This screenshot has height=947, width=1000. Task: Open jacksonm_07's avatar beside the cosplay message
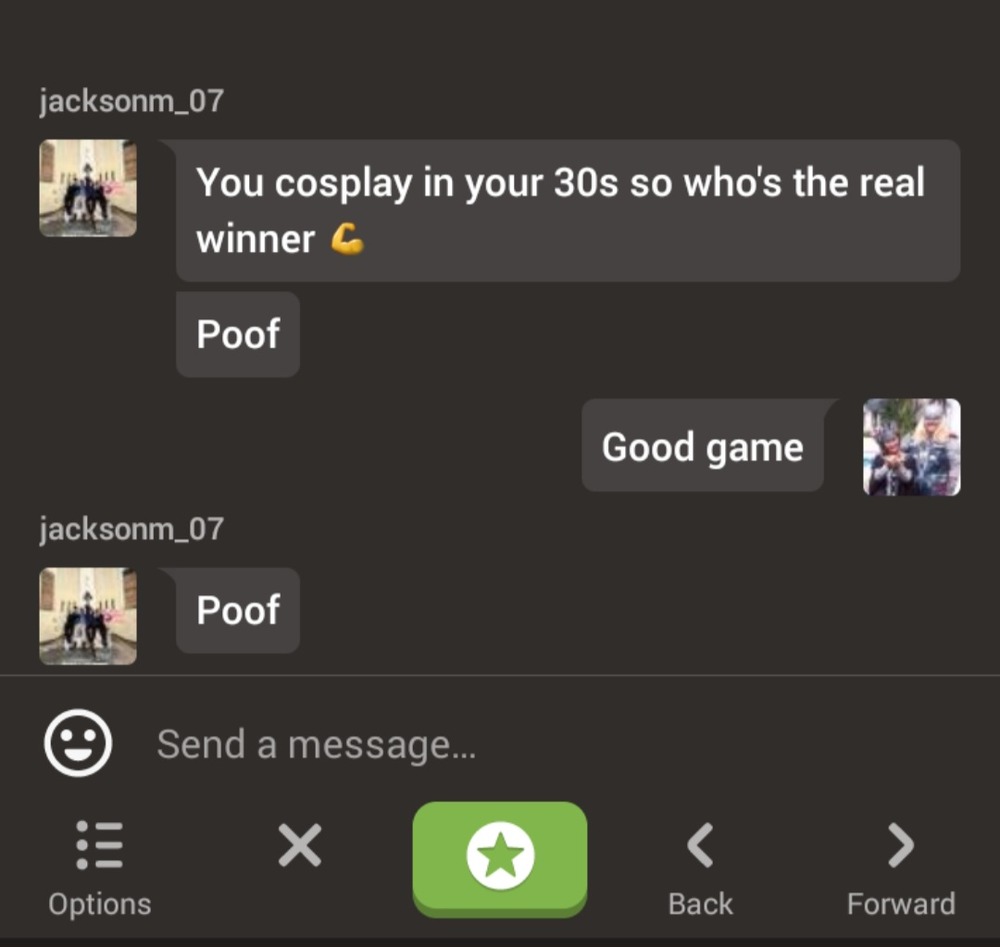click(x=88, y=188)
